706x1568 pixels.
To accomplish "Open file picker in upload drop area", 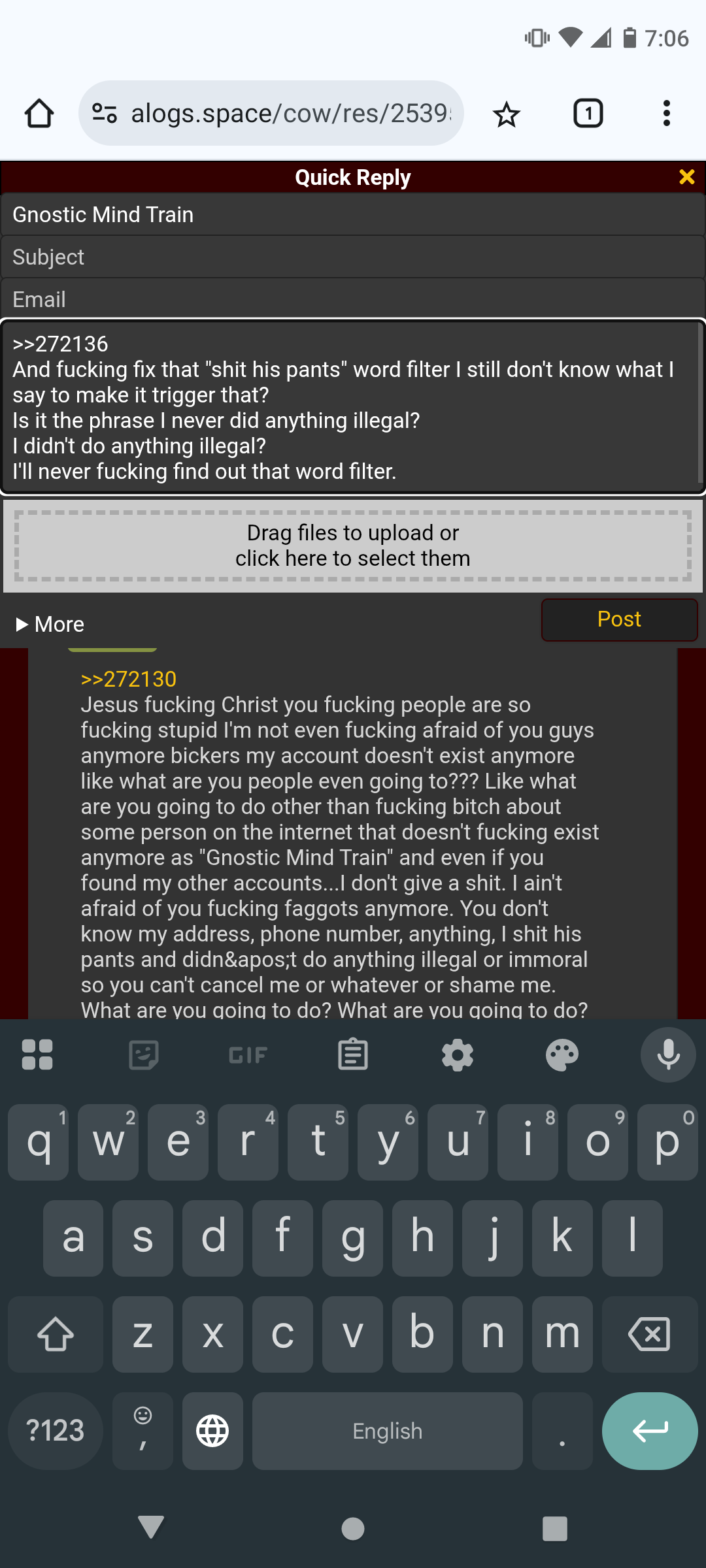I will (x=353, y=546).
